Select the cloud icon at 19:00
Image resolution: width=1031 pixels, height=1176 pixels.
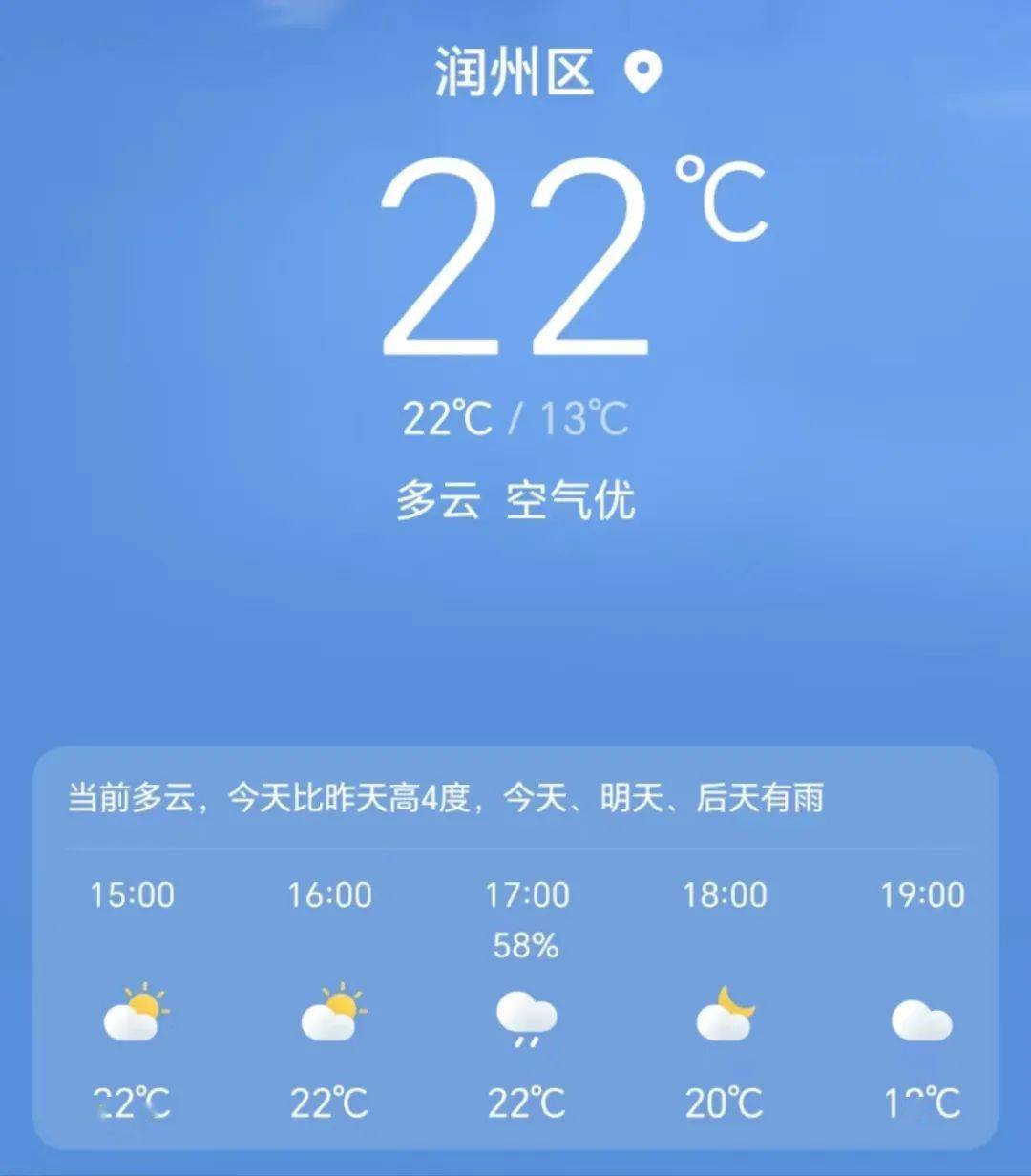[x=919, y=1019]
